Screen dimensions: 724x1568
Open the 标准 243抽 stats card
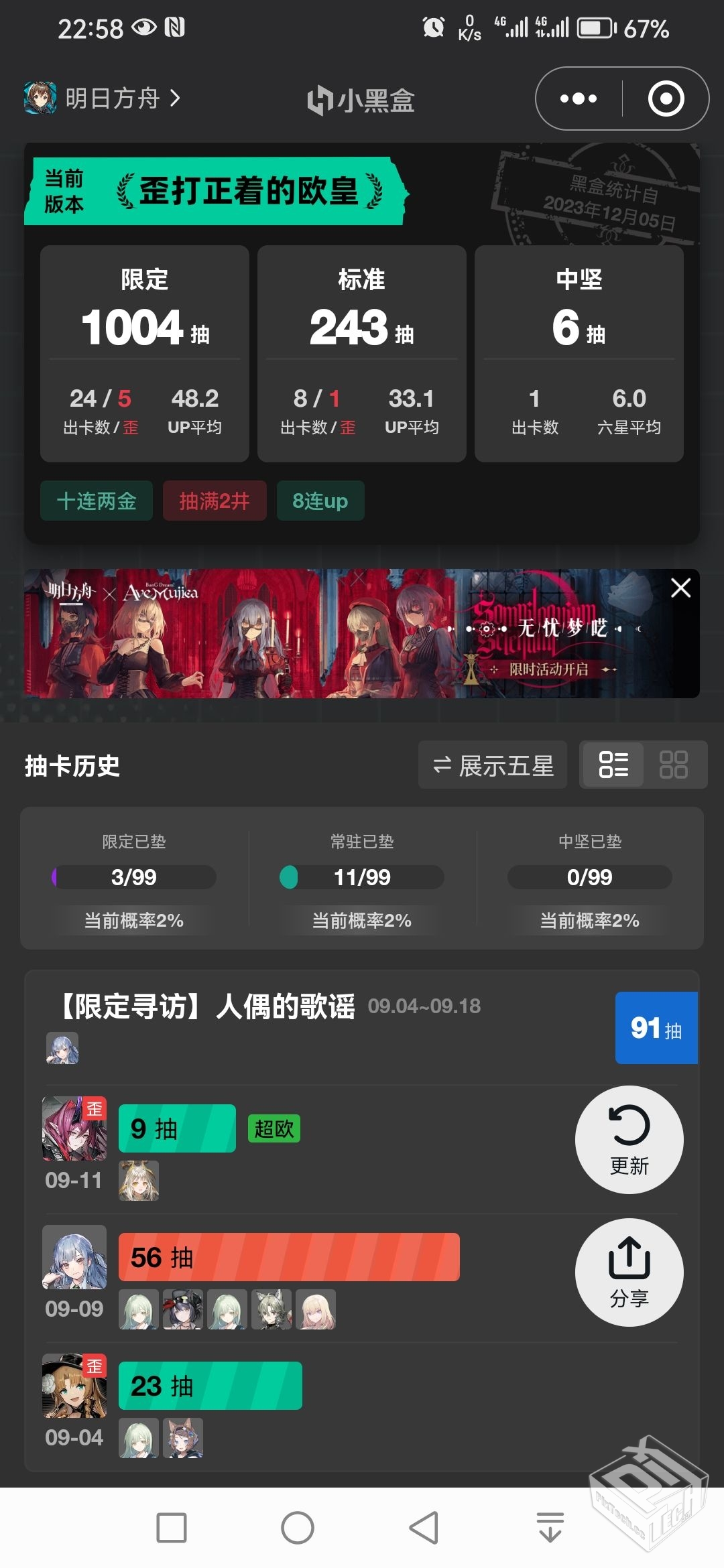point(362,353)
